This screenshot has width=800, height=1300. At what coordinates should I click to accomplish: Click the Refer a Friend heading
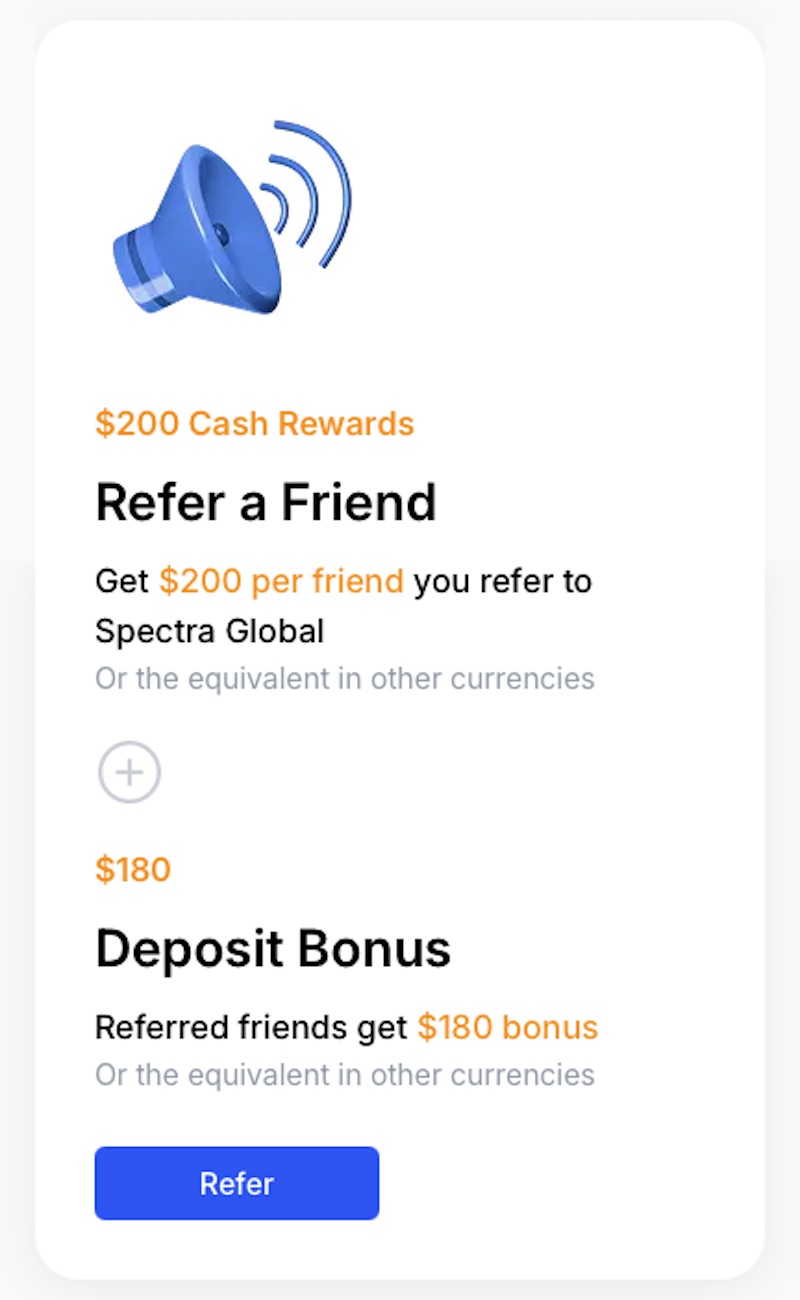pyautogui.click(x=265, y=501)
